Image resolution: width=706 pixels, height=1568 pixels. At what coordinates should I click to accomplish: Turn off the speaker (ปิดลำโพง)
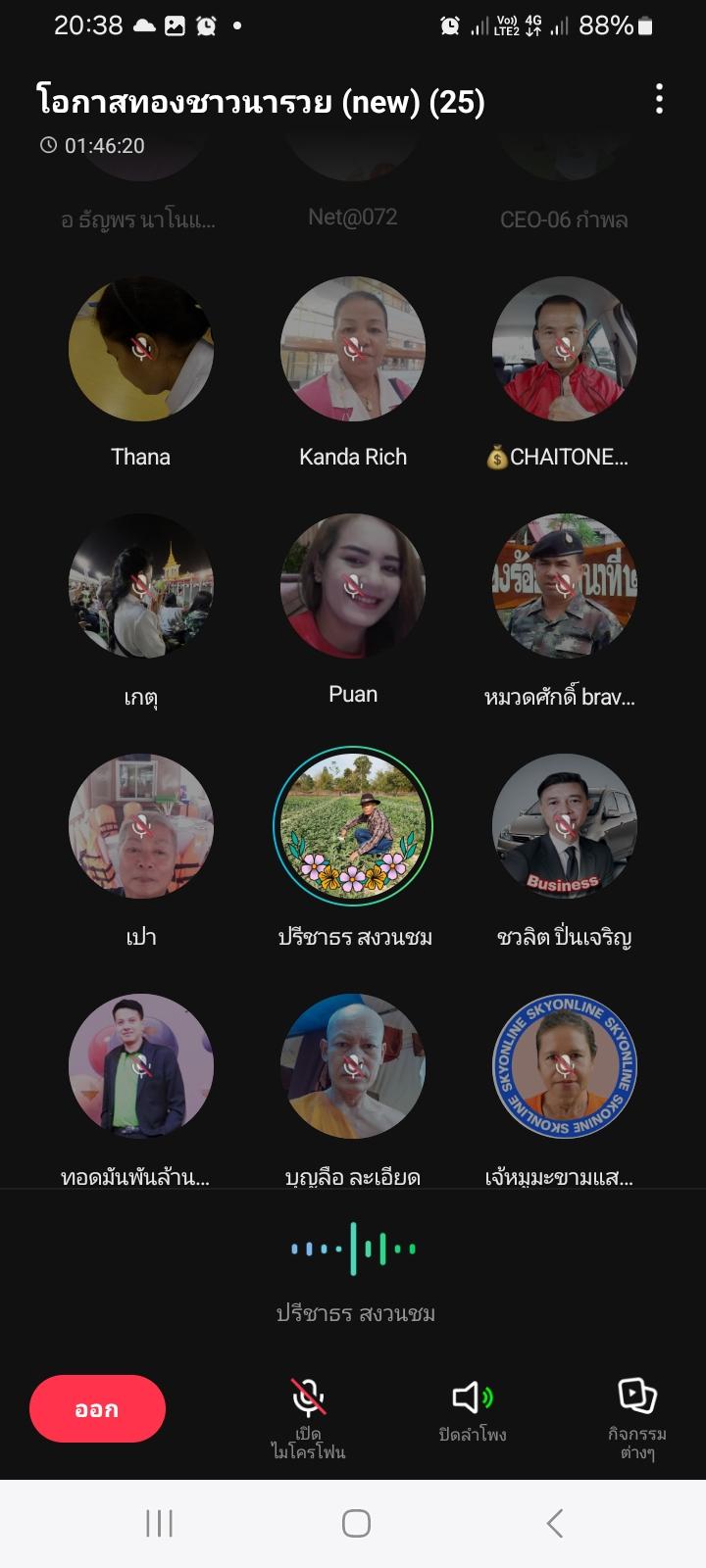pyautogui.click(x=473, y=1410)
